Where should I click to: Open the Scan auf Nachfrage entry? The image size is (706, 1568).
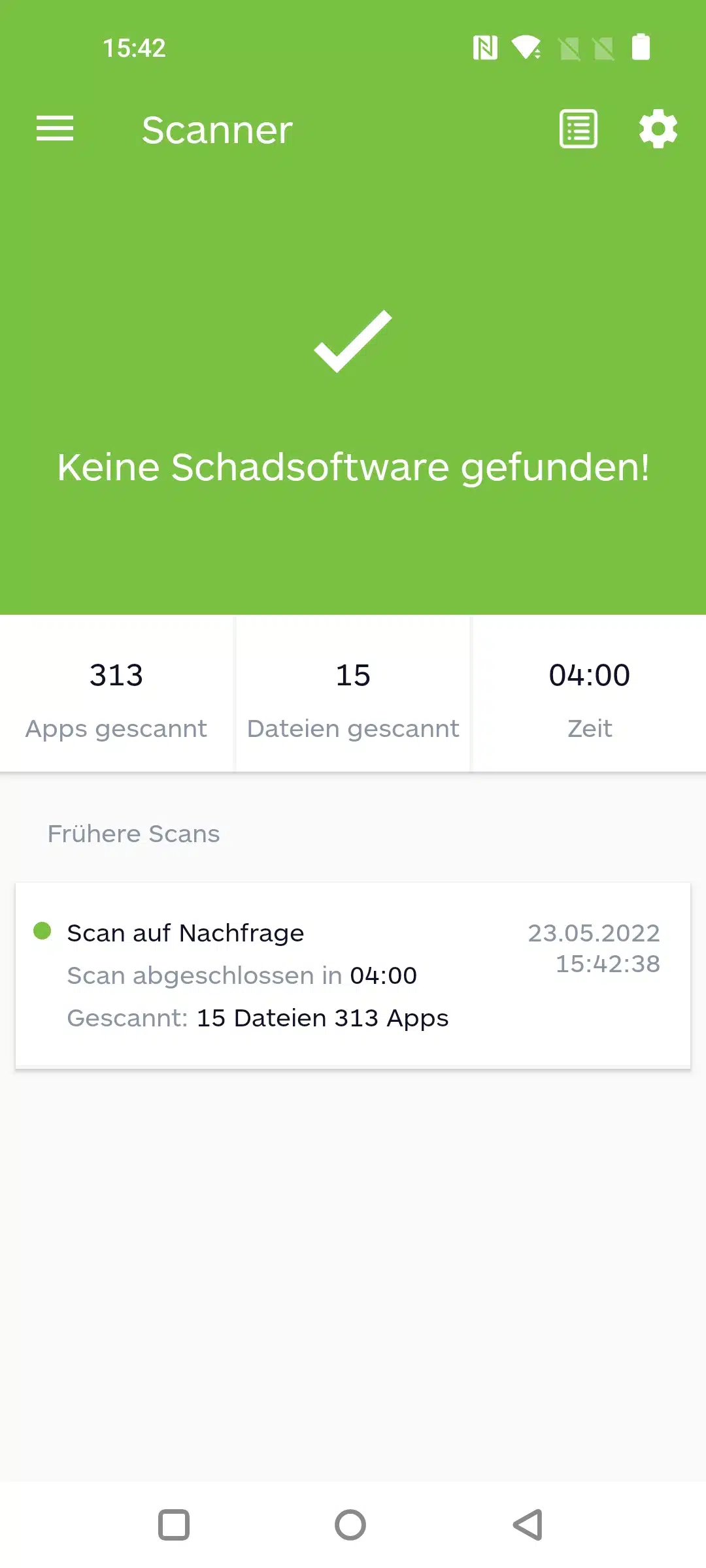[x=353, y=975]
